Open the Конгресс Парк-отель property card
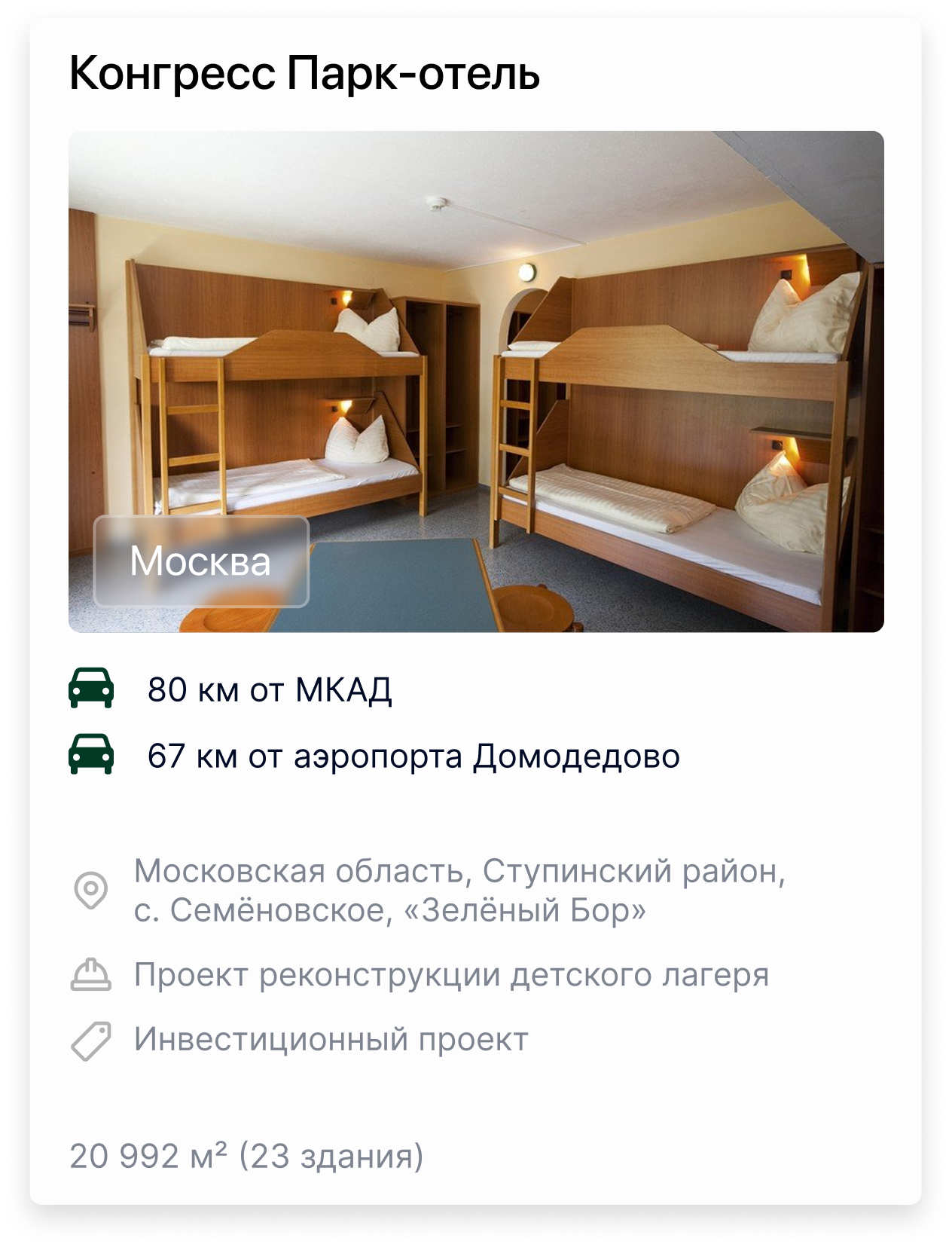Screen dimensions: 952x1247 pyautogui.click(x=304, y=74)
